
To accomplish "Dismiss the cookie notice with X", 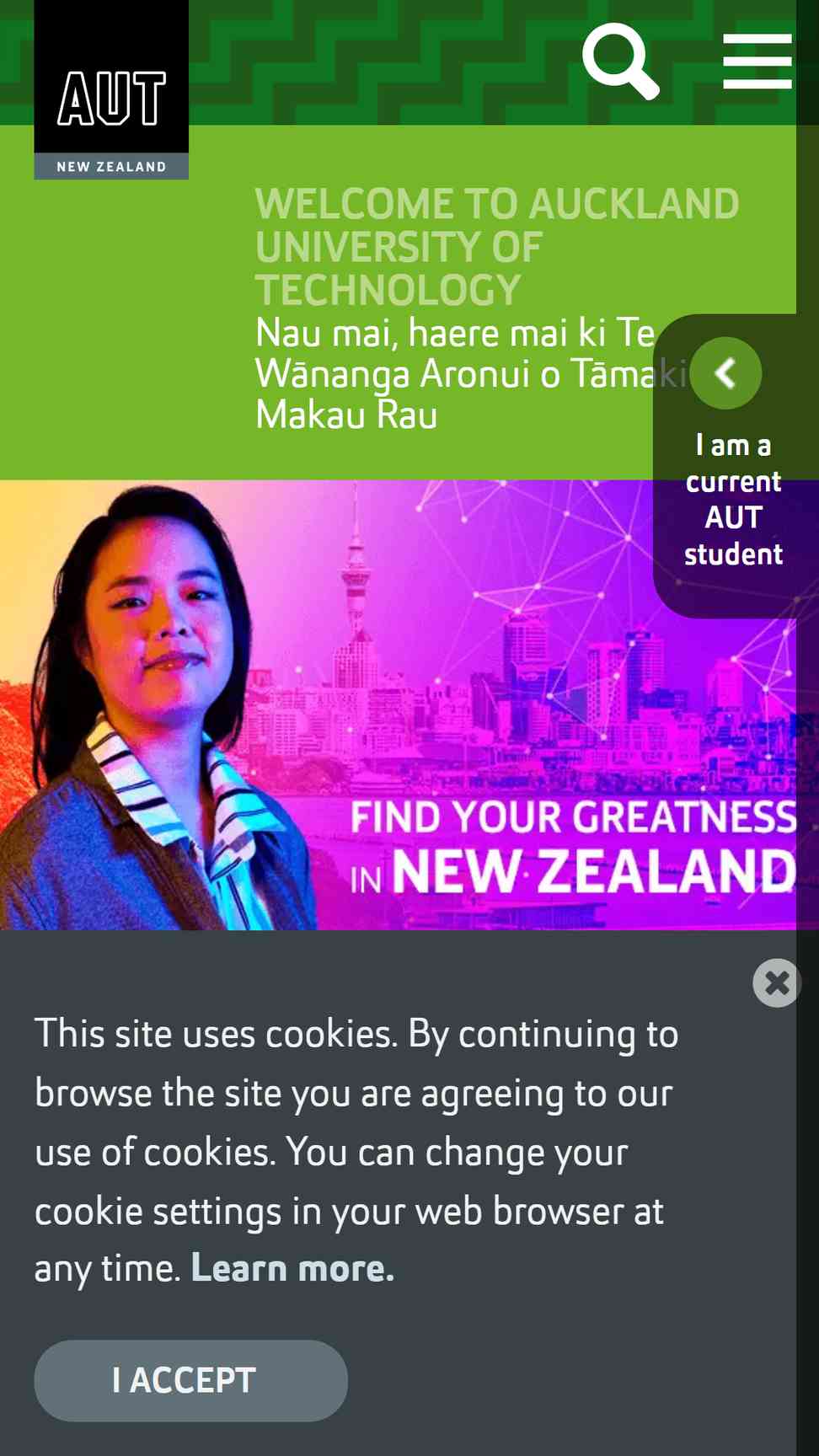I will click(x=777, y=982).
